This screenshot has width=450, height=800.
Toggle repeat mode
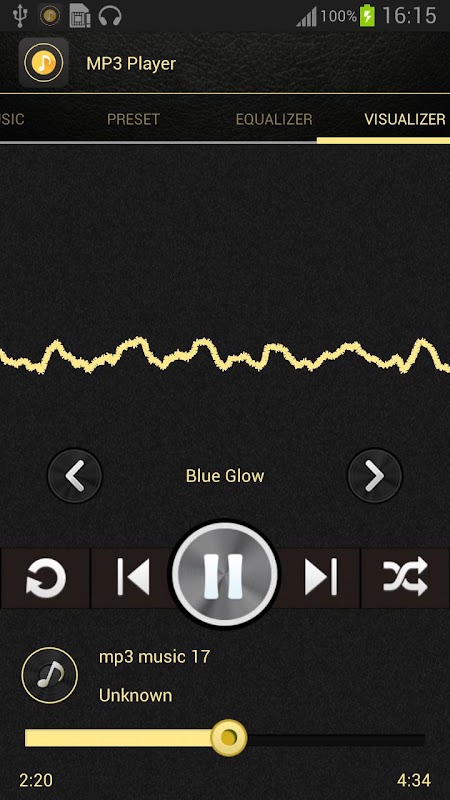point(46,577)
